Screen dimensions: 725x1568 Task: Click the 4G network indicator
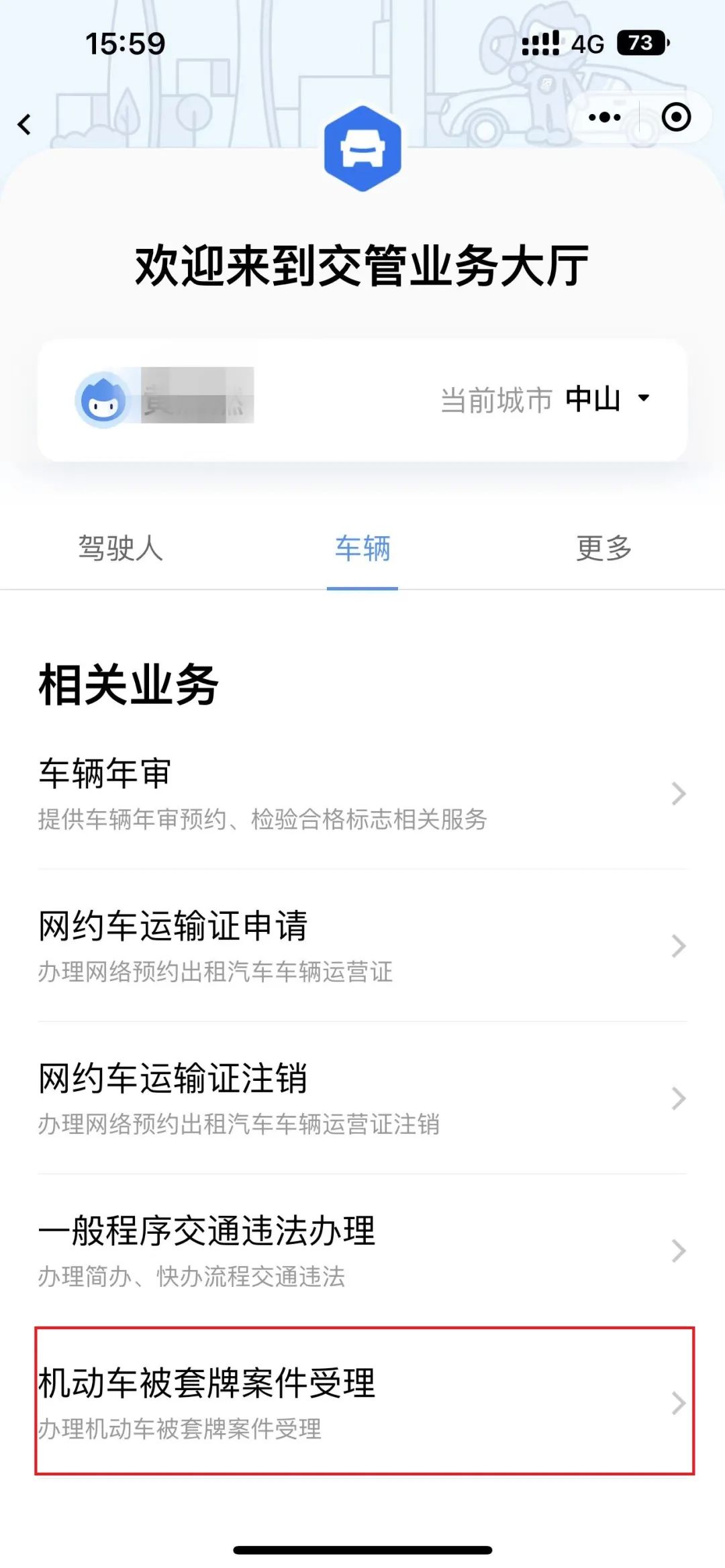tap(587, 43)
